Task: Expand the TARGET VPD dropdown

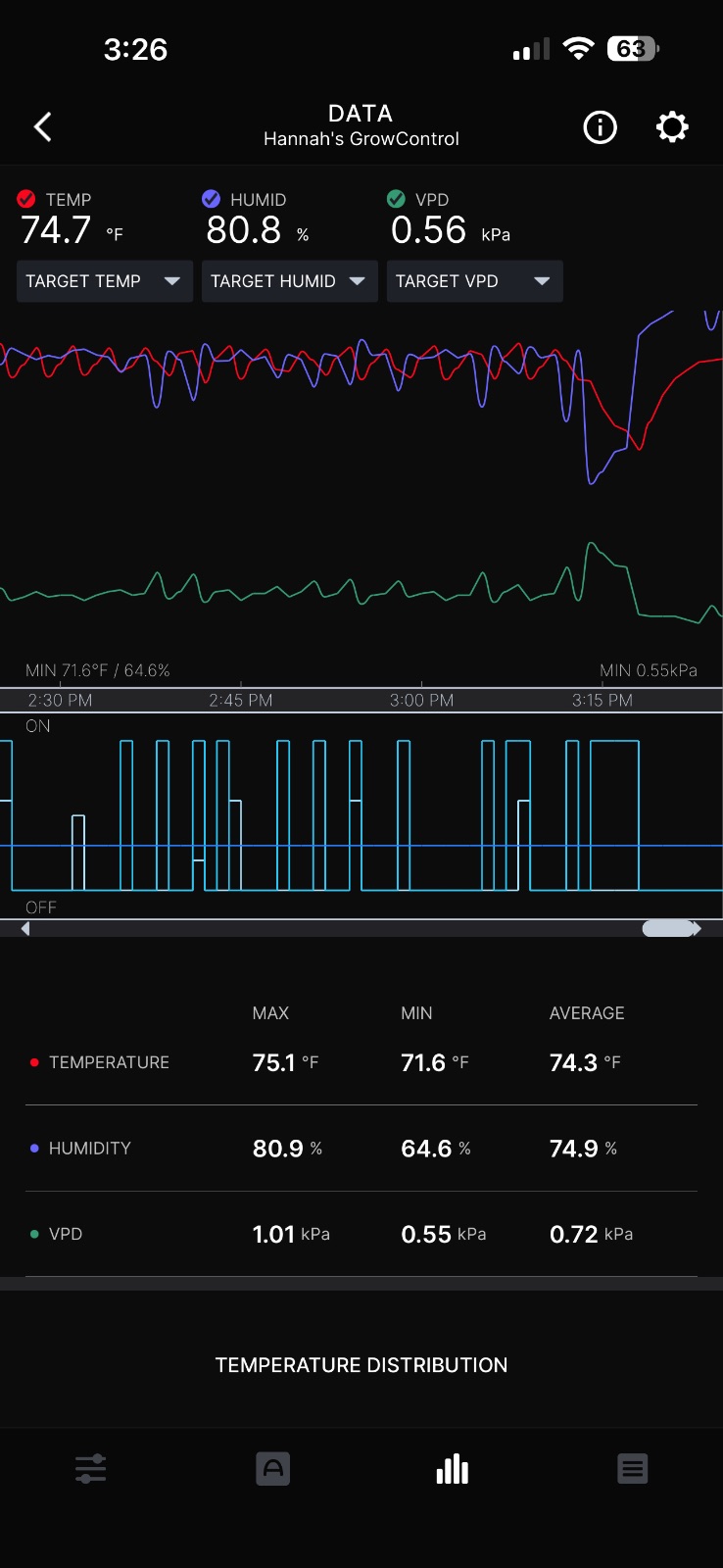Action: click(x=475, y=281)
